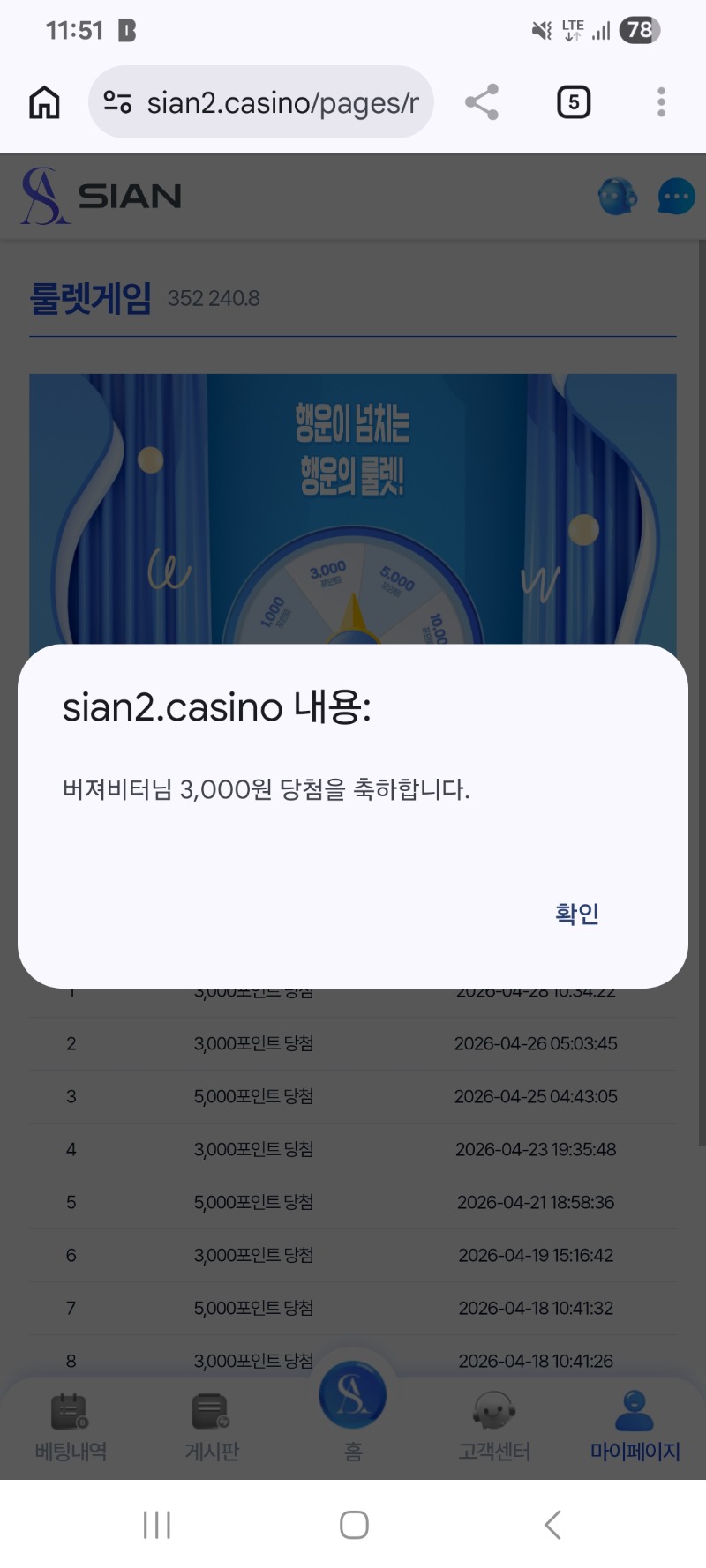706x1568 pixels.
Task: Open the recent apps view
Action: (156, 1524)
